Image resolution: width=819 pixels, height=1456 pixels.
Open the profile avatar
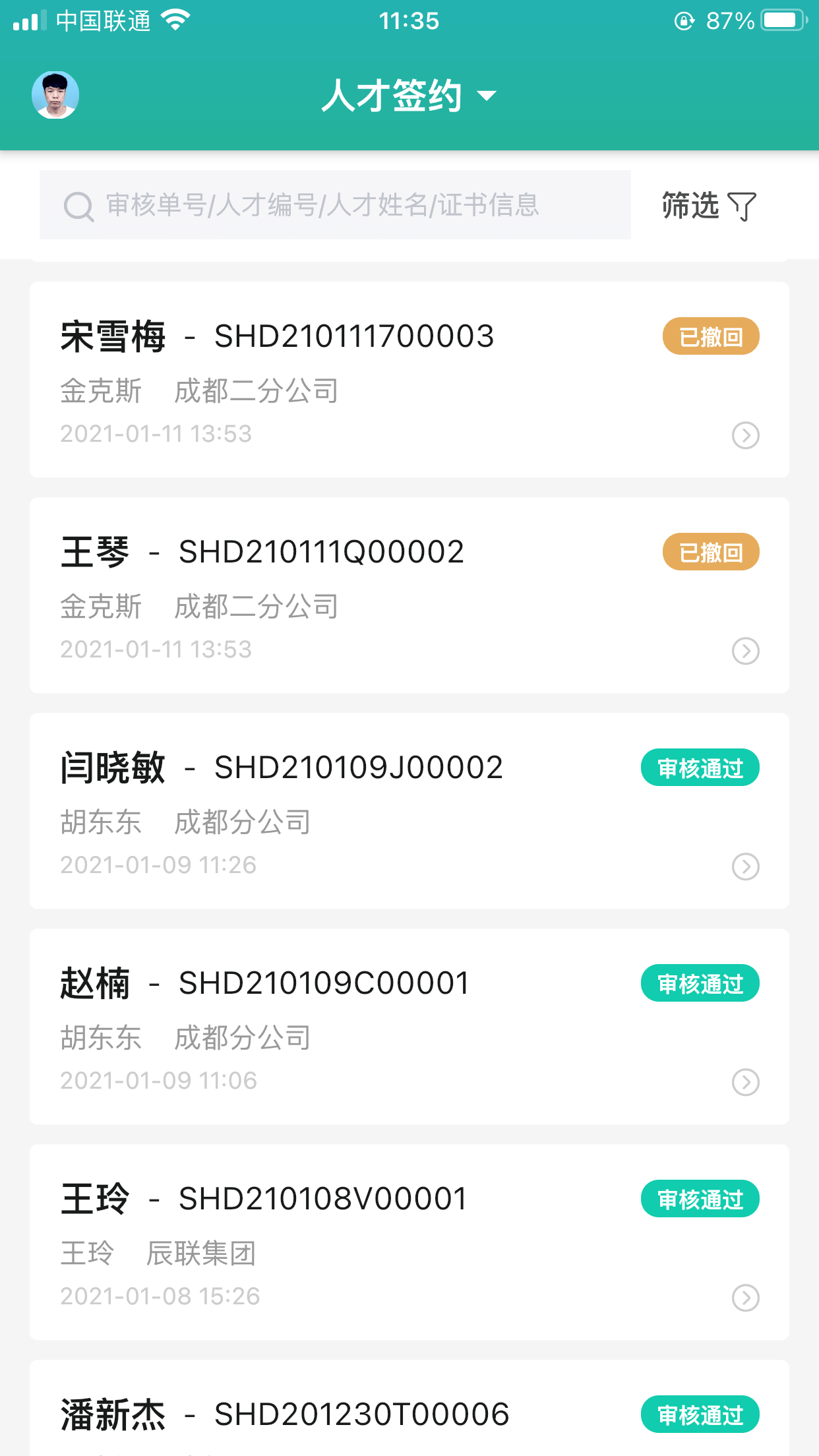pyautogui.click(x=55, y=95)
